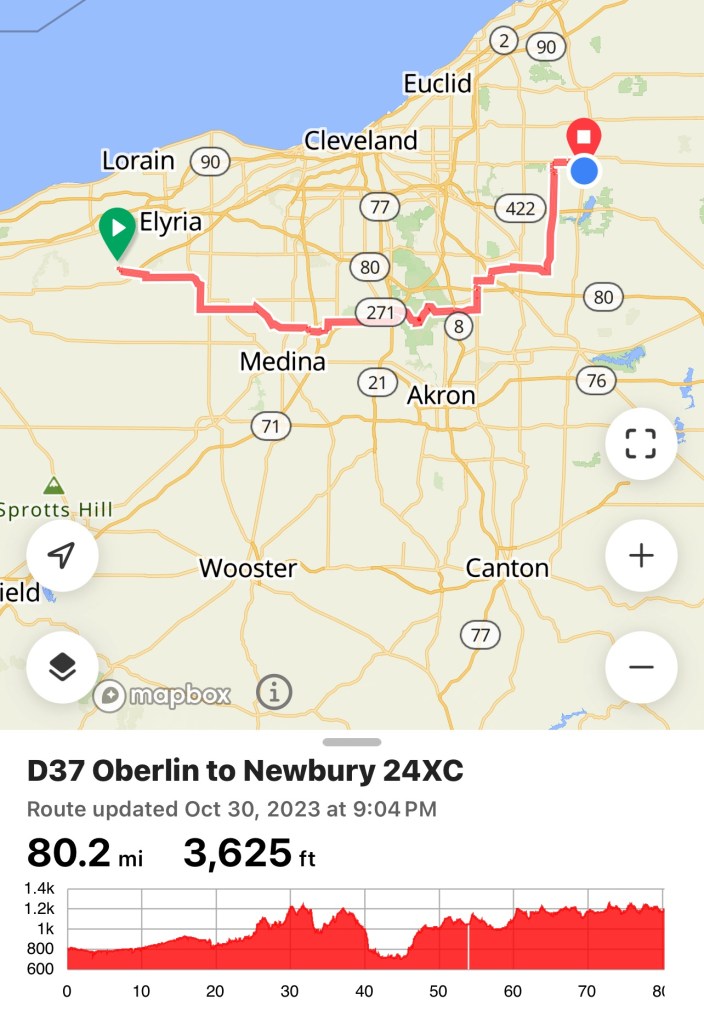Center map on current location

[62, 556]
